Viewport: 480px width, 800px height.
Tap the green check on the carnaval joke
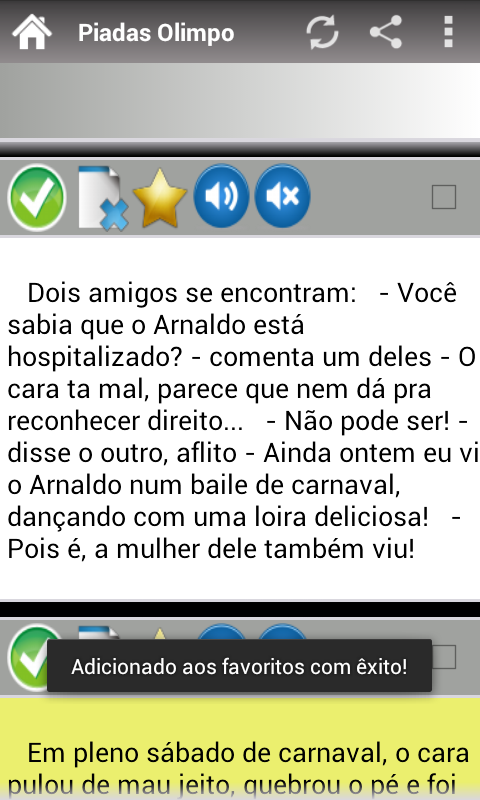tap(29, 657)
